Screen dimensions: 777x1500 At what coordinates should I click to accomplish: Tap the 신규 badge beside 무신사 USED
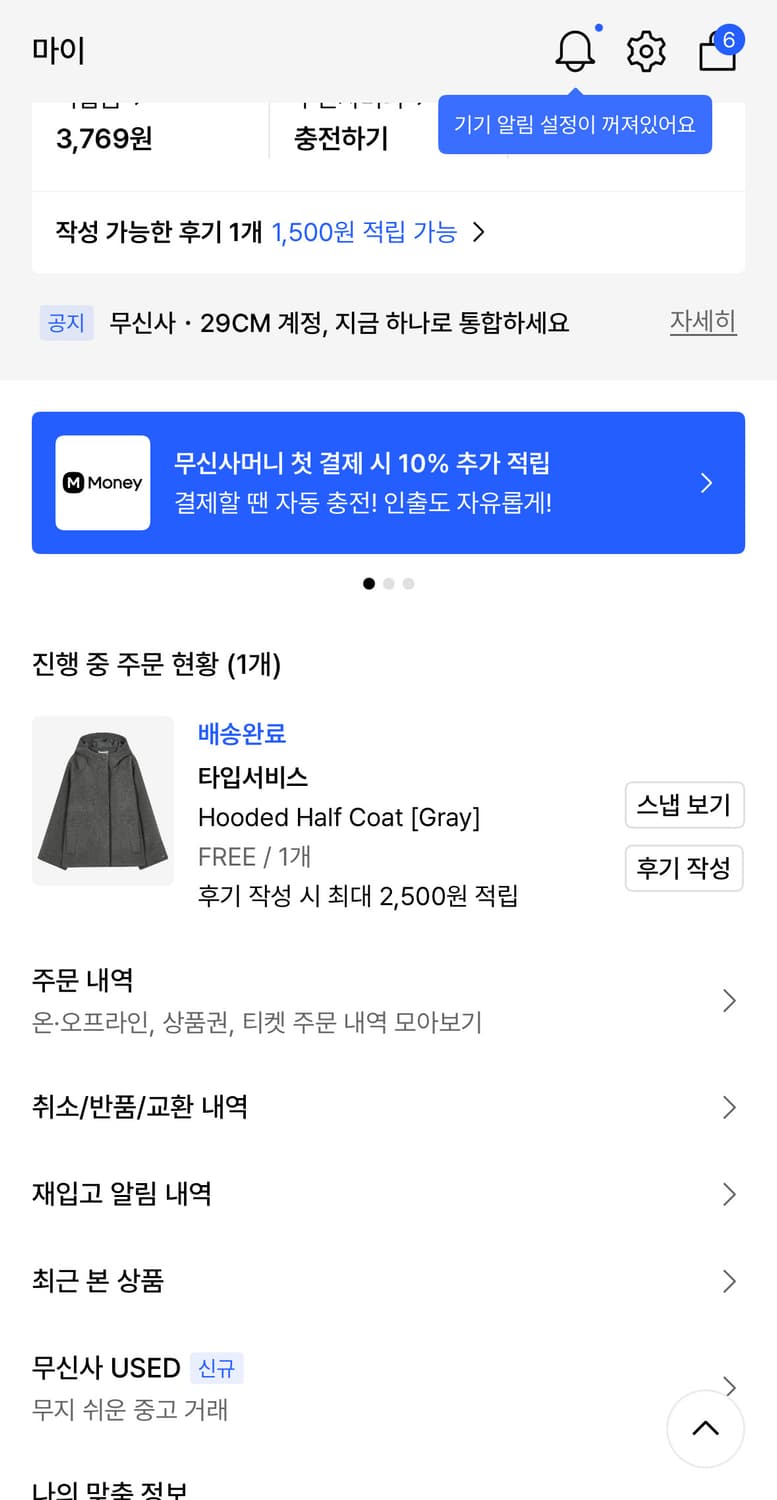(217, 1368)
